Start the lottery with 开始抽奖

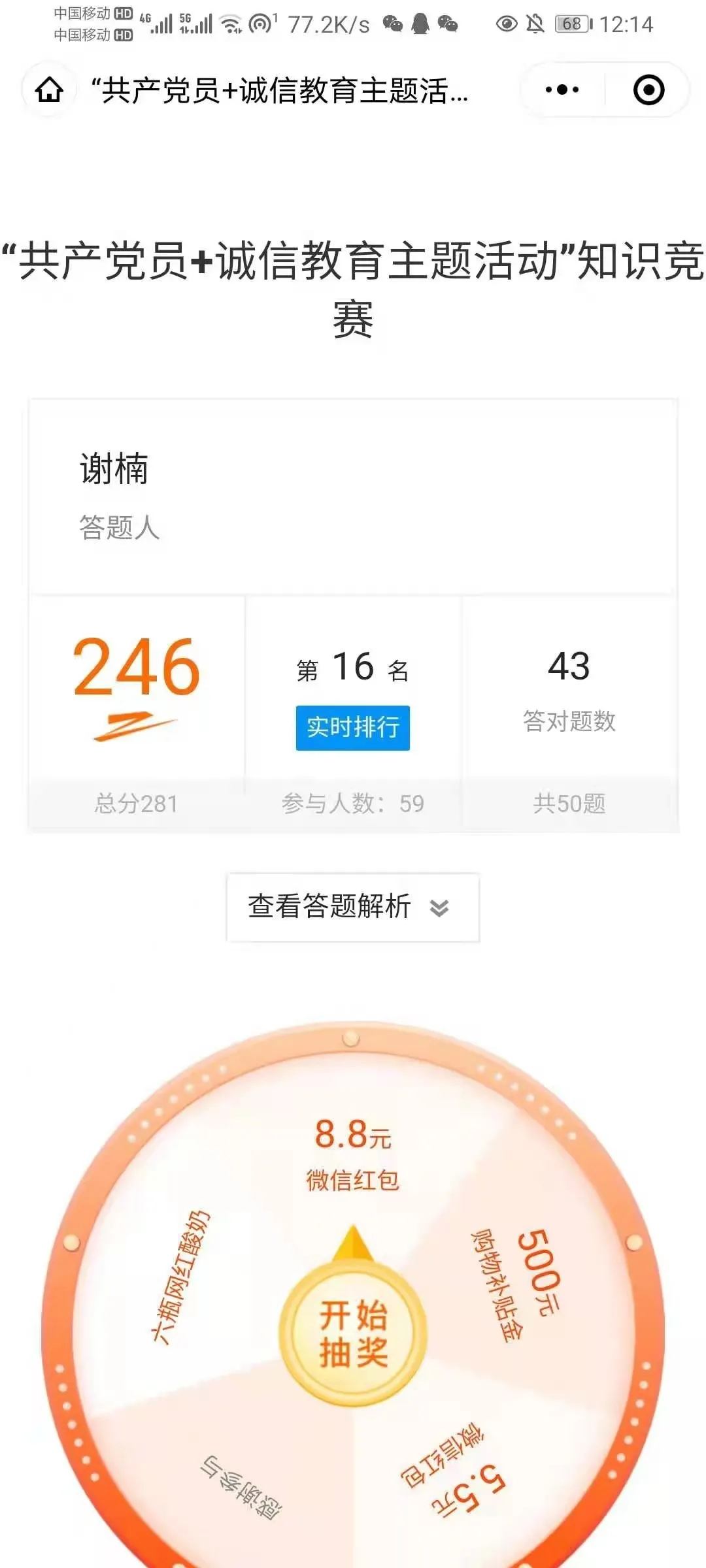click(353, 1333)
